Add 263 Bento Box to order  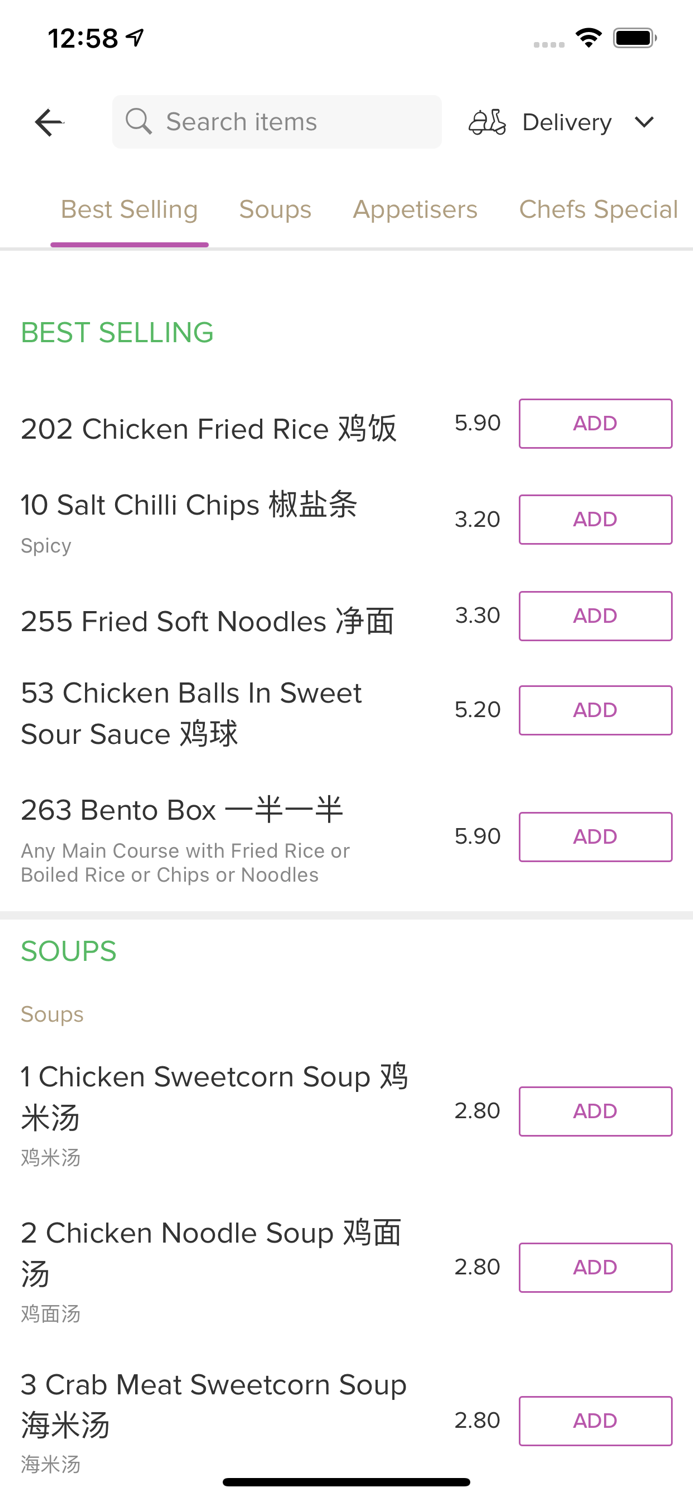tap(595, 836)
